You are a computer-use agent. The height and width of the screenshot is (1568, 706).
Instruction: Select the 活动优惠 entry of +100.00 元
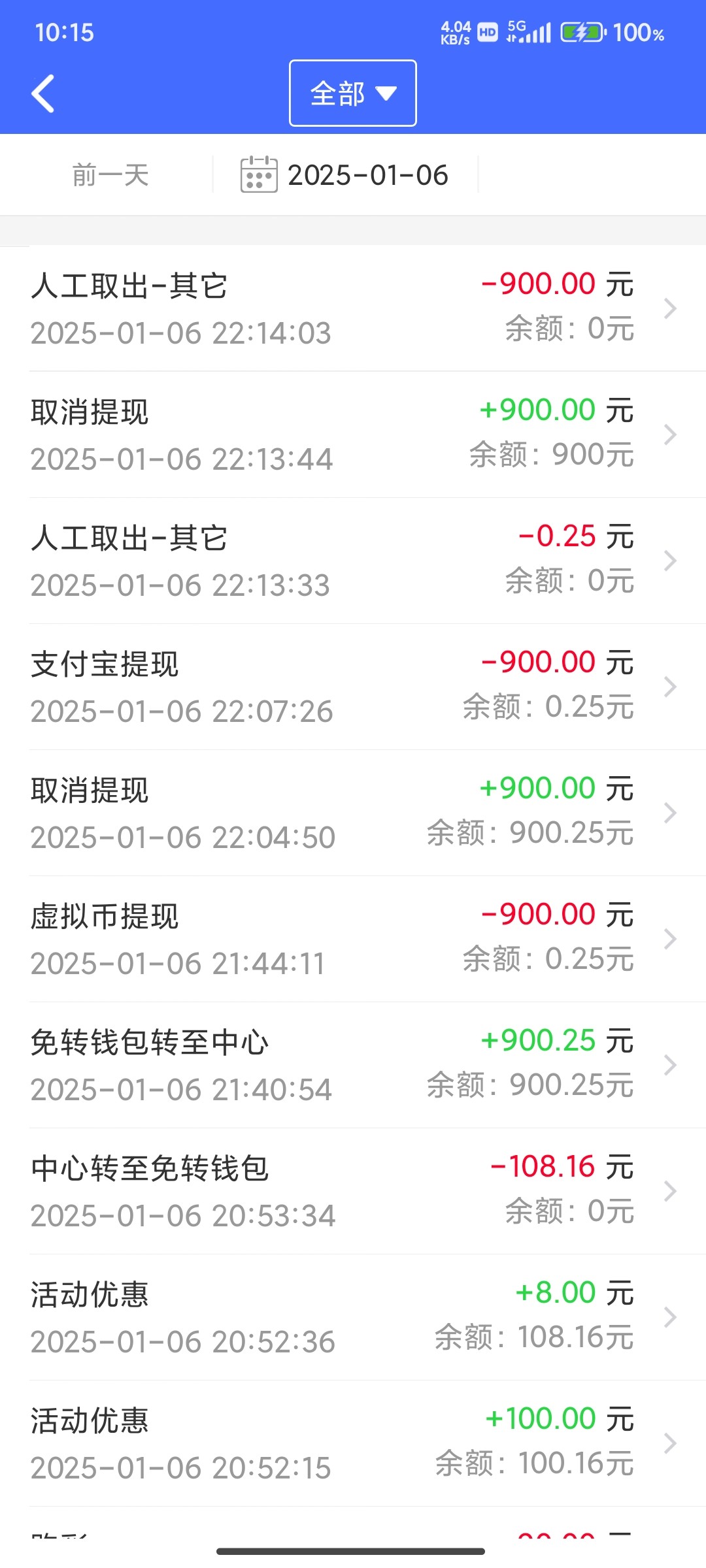[x=353, y=1443]
